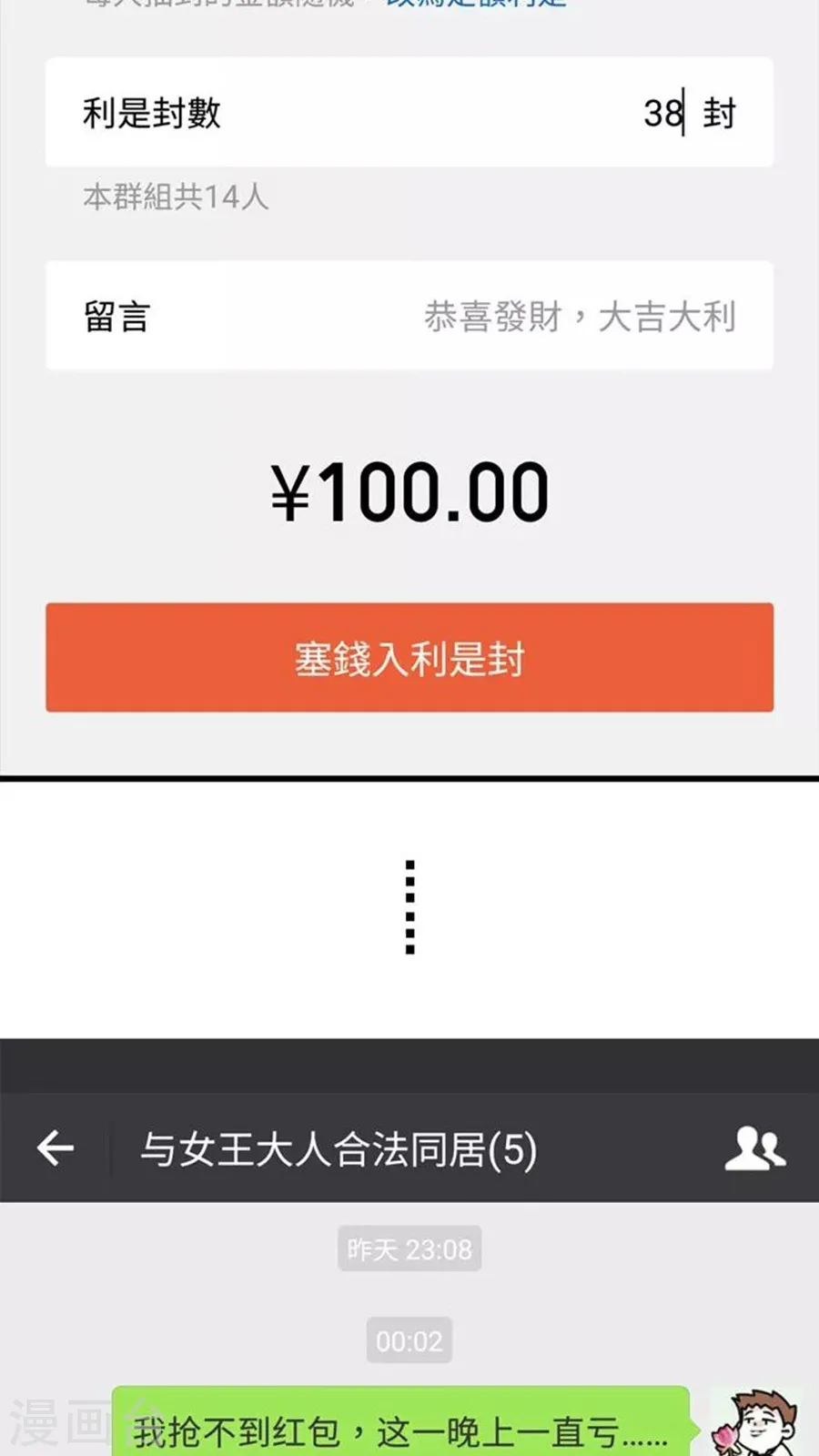Open group members via people icon

click(755, 1147)
